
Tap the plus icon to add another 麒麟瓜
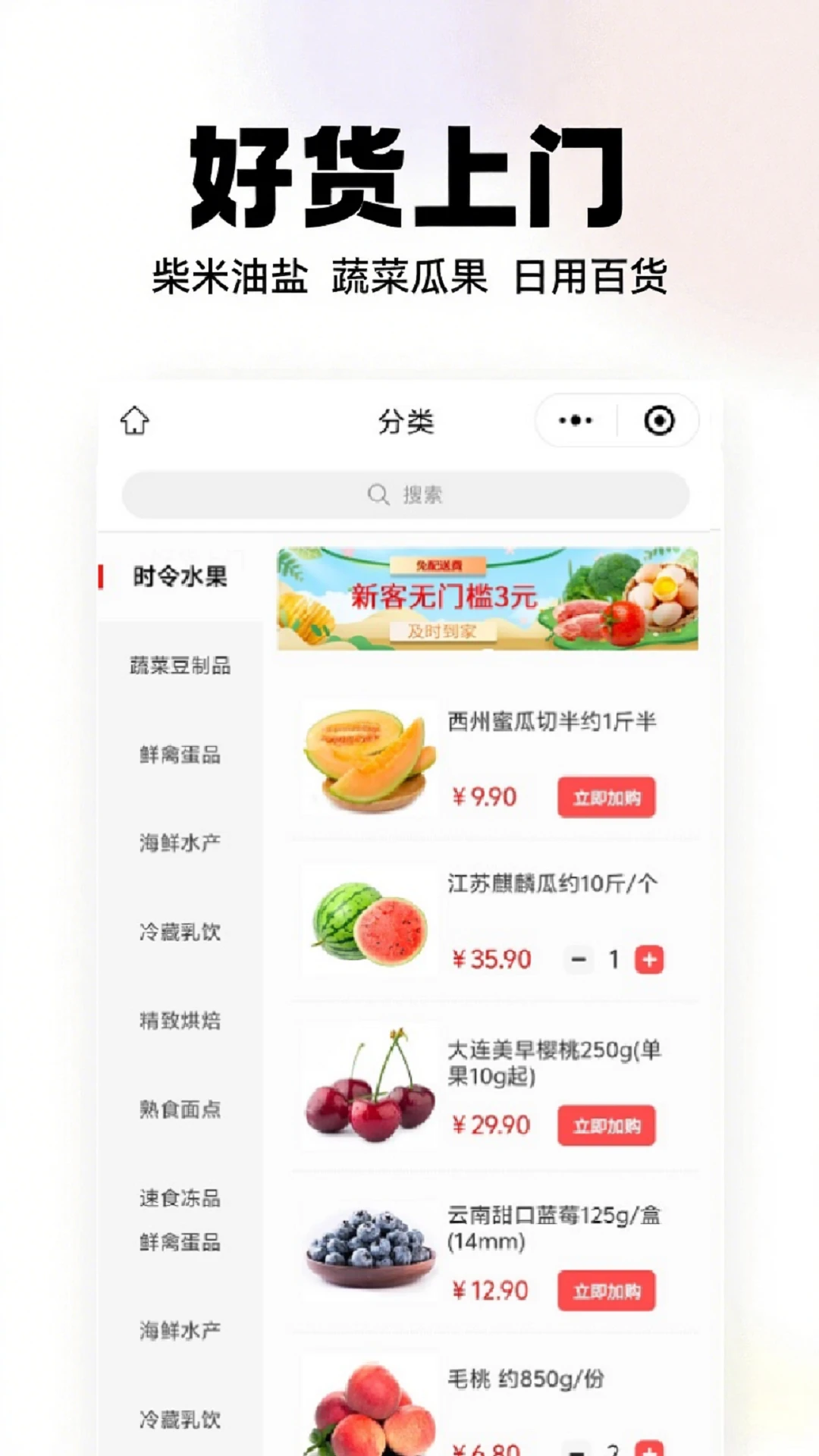point(648,959)
